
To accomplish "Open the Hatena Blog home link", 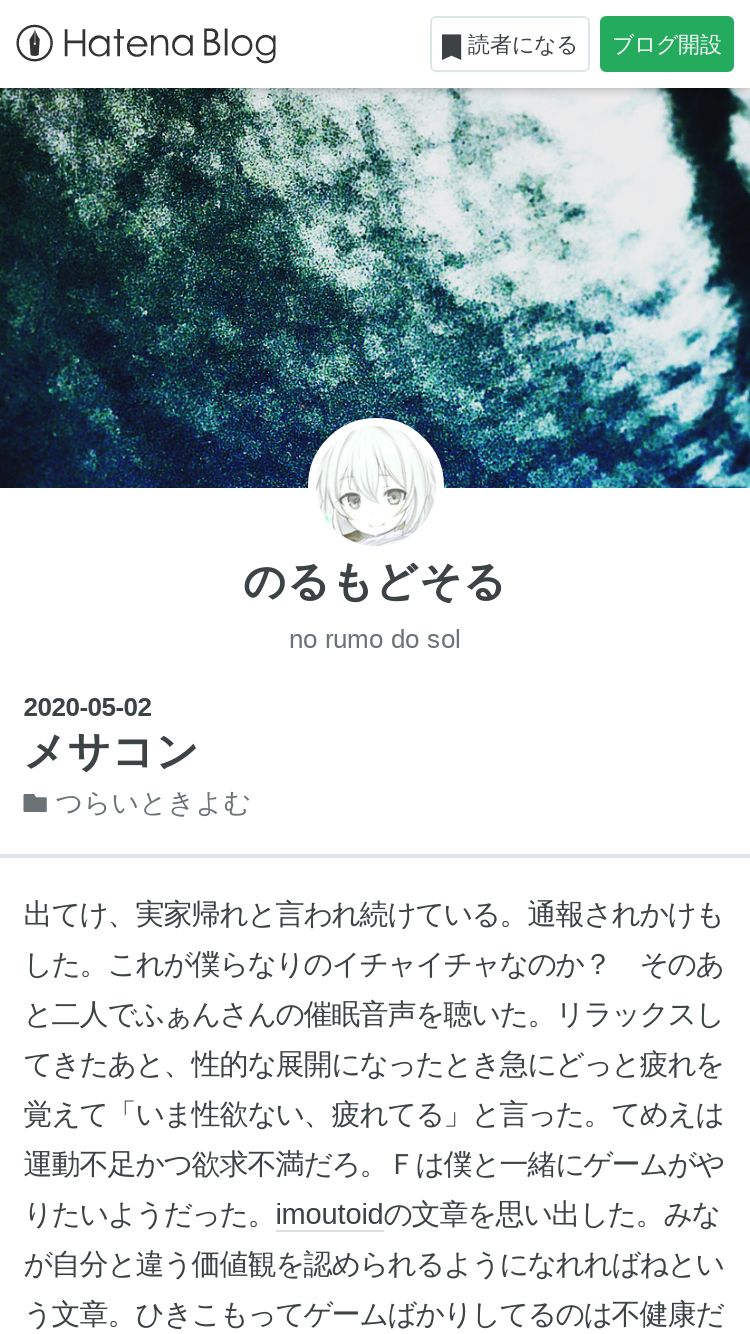I will (x=147, y=44).
